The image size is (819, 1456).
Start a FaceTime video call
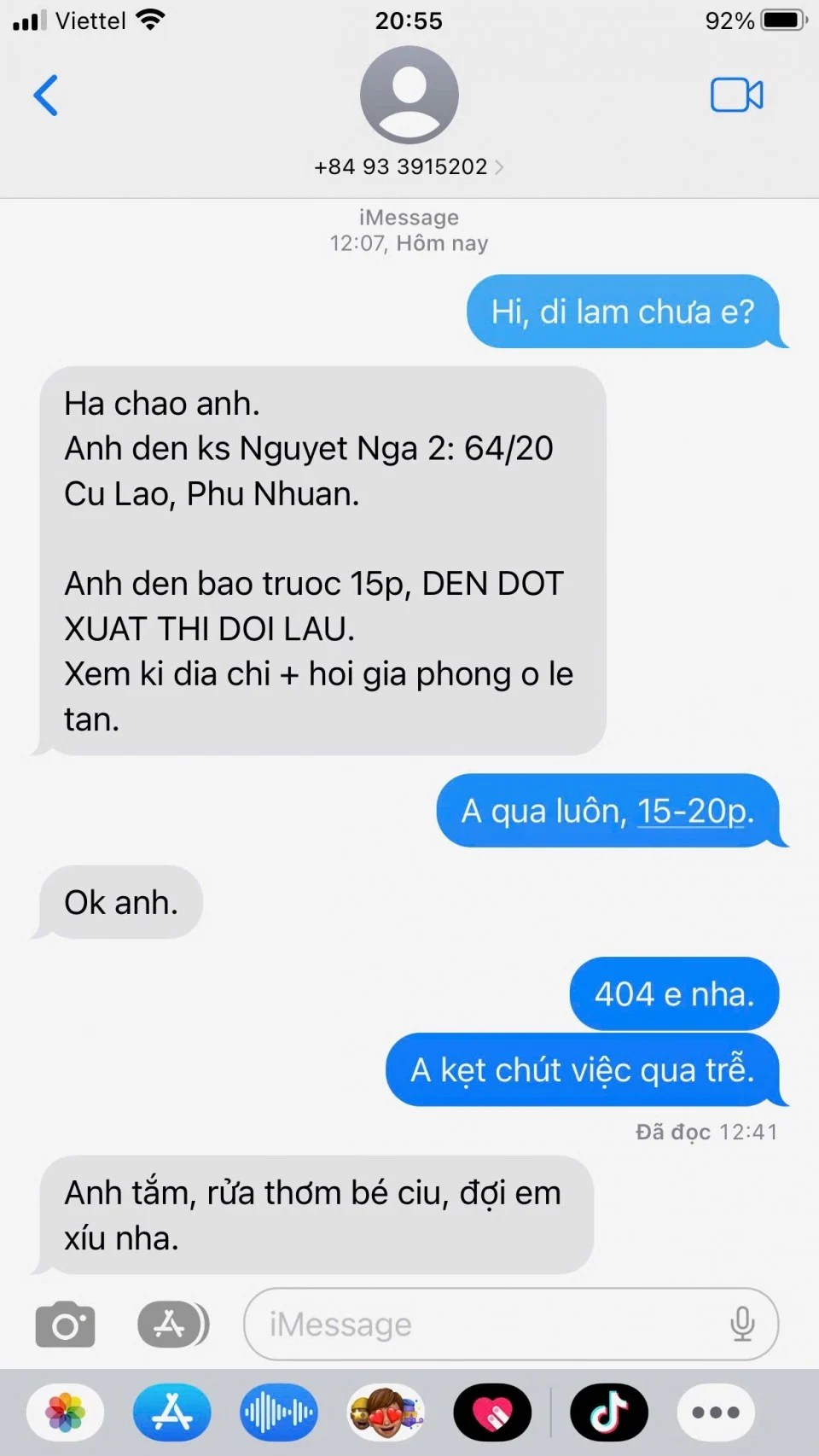click(x=736, y=95)
